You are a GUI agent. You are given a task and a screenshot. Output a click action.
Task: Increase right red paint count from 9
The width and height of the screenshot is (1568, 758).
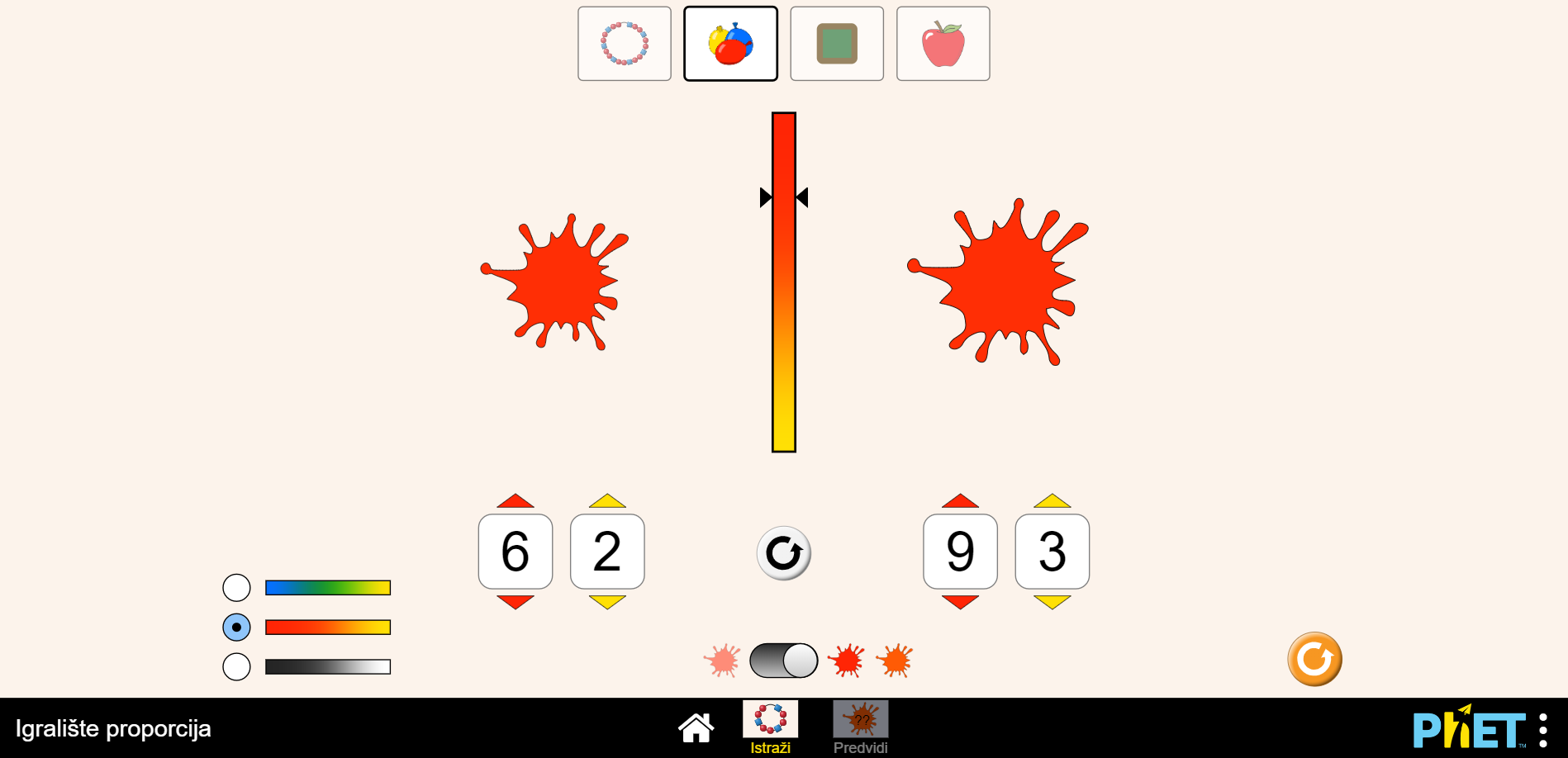pyautogui.click(x=960, y=501)
